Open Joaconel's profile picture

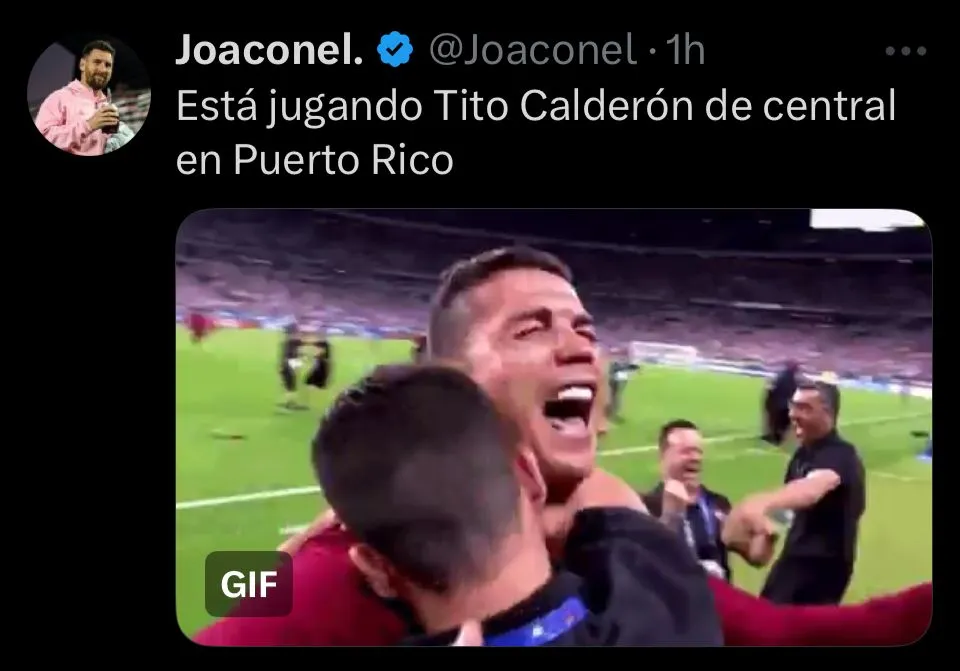[x=89, y=97]
